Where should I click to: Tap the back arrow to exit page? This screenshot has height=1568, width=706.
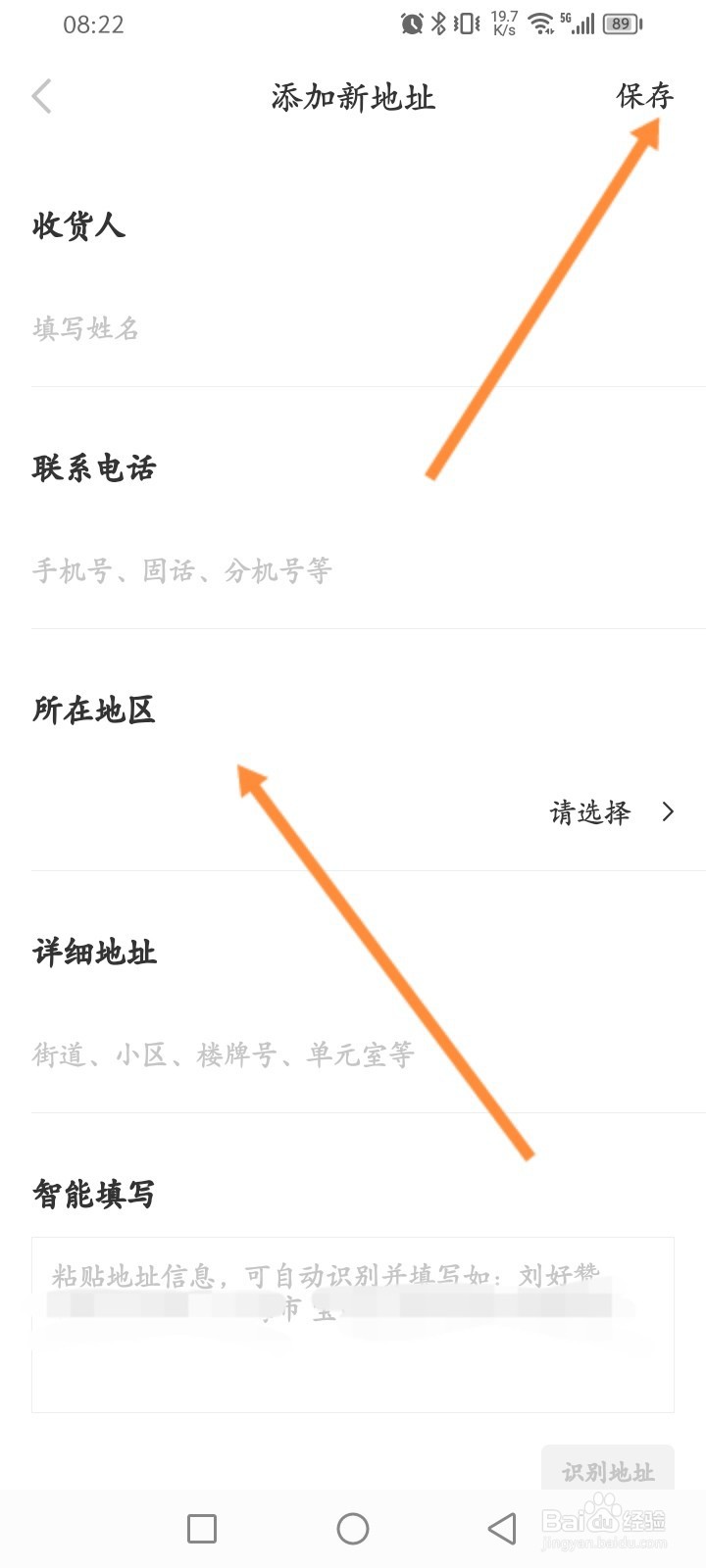(41, 96)
